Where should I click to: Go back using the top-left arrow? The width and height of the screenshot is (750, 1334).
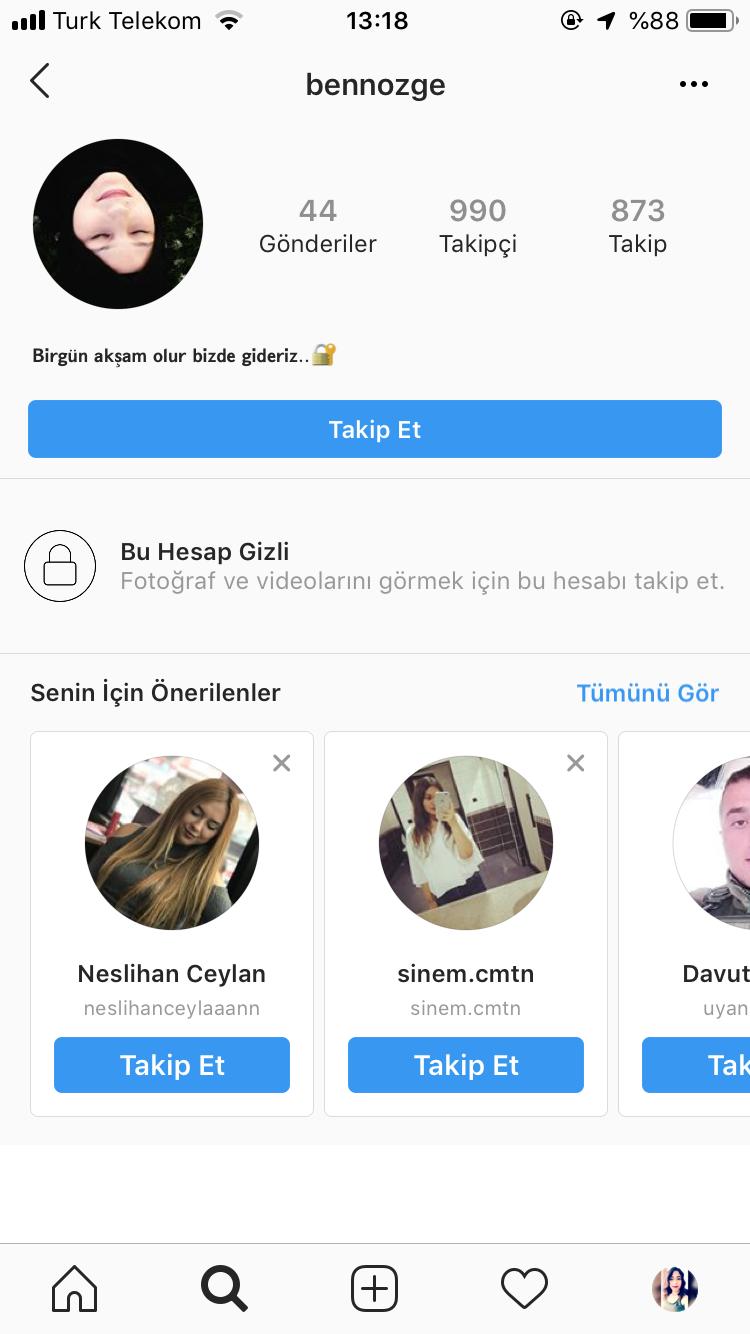(40, 82)
